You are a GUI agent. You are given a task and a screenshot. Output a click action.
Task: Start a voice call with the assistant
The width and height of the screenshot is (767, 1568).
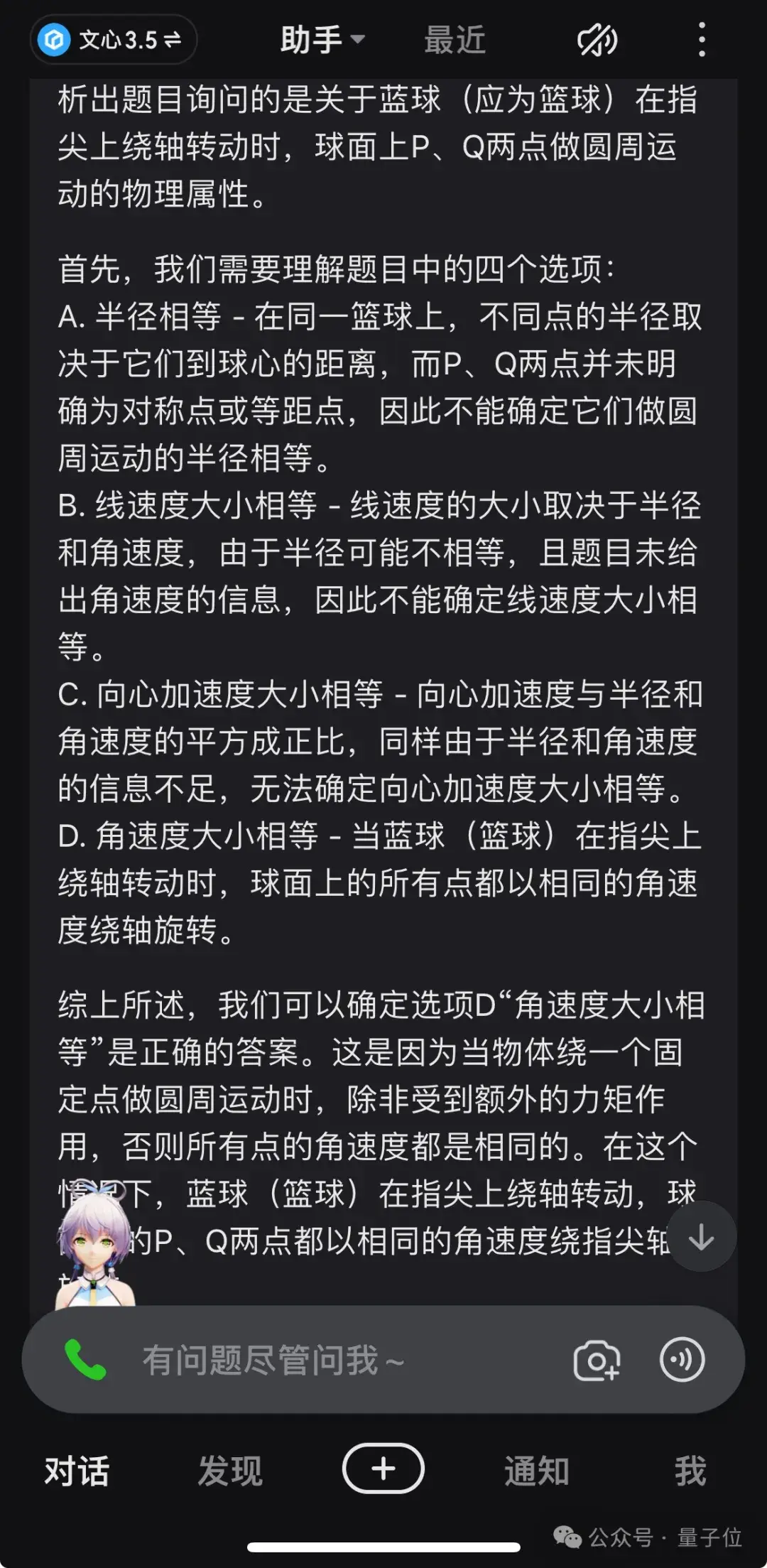coord(85,1358)
